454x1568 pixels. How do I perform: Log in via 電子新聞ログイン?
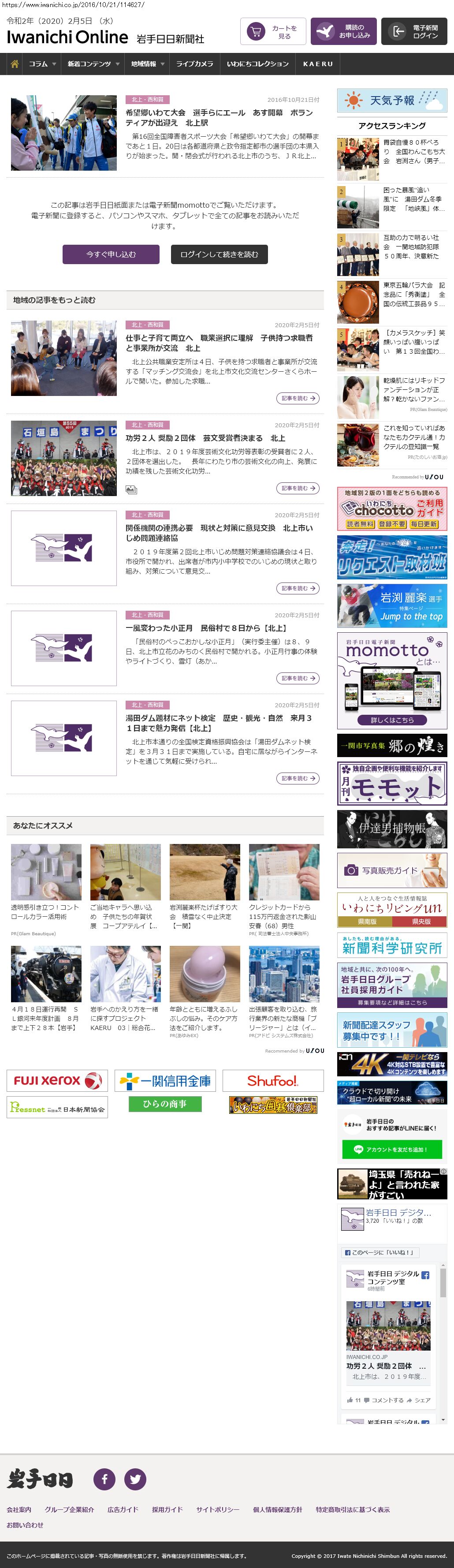(x=414, y=32)
